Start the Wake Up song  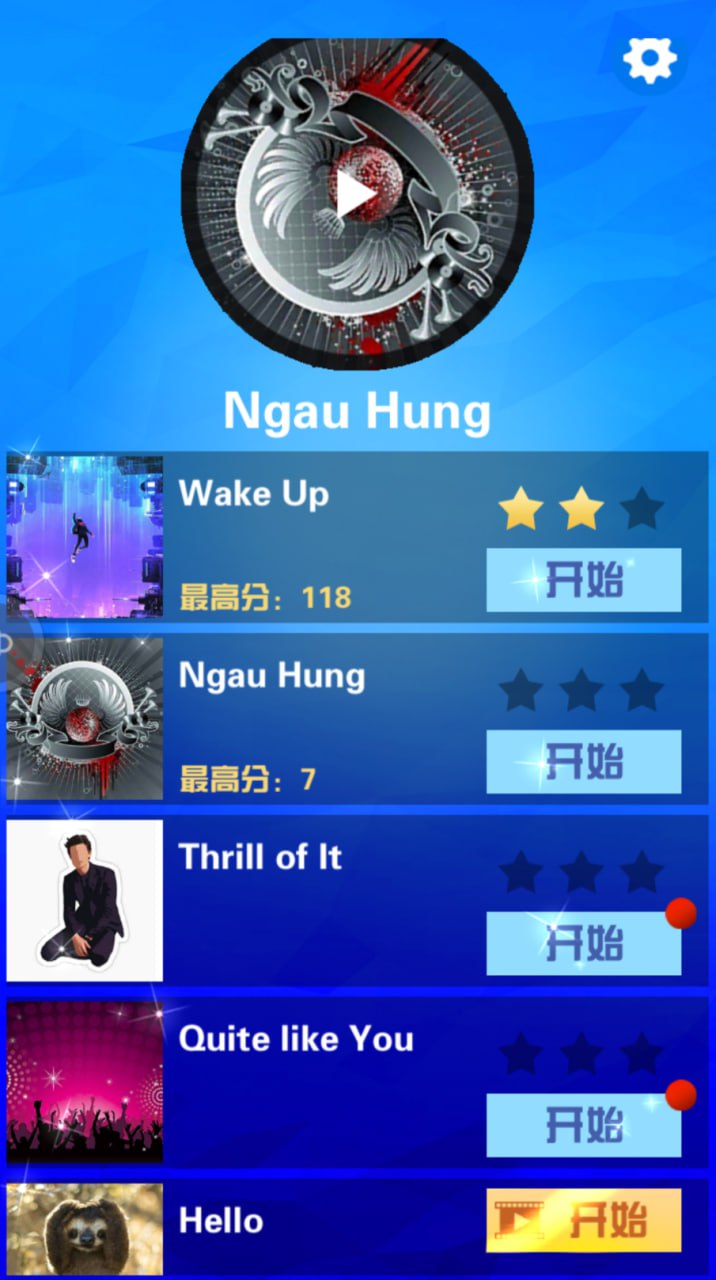[584, 580]
